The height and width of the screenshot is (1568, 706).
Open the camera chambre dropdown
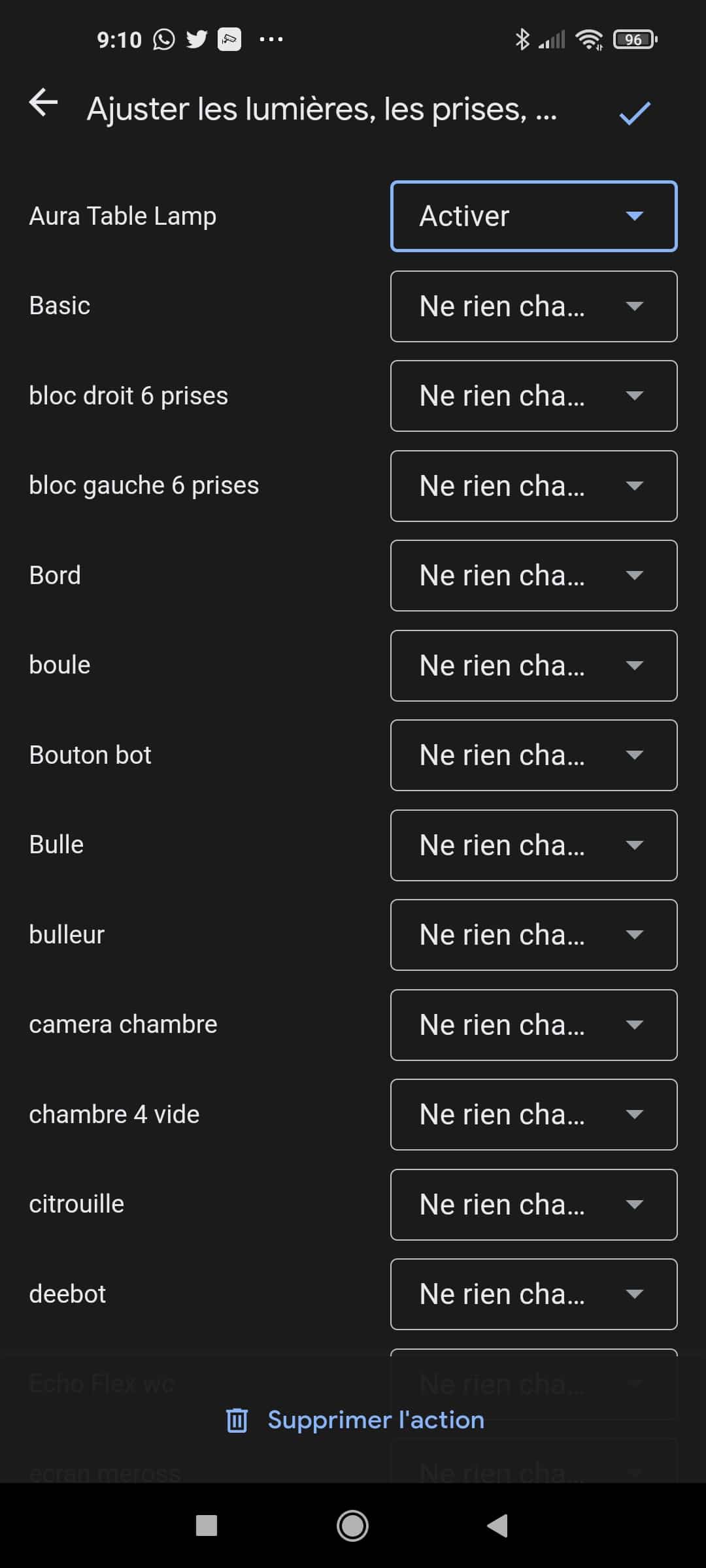click(x=533, y=1025)
